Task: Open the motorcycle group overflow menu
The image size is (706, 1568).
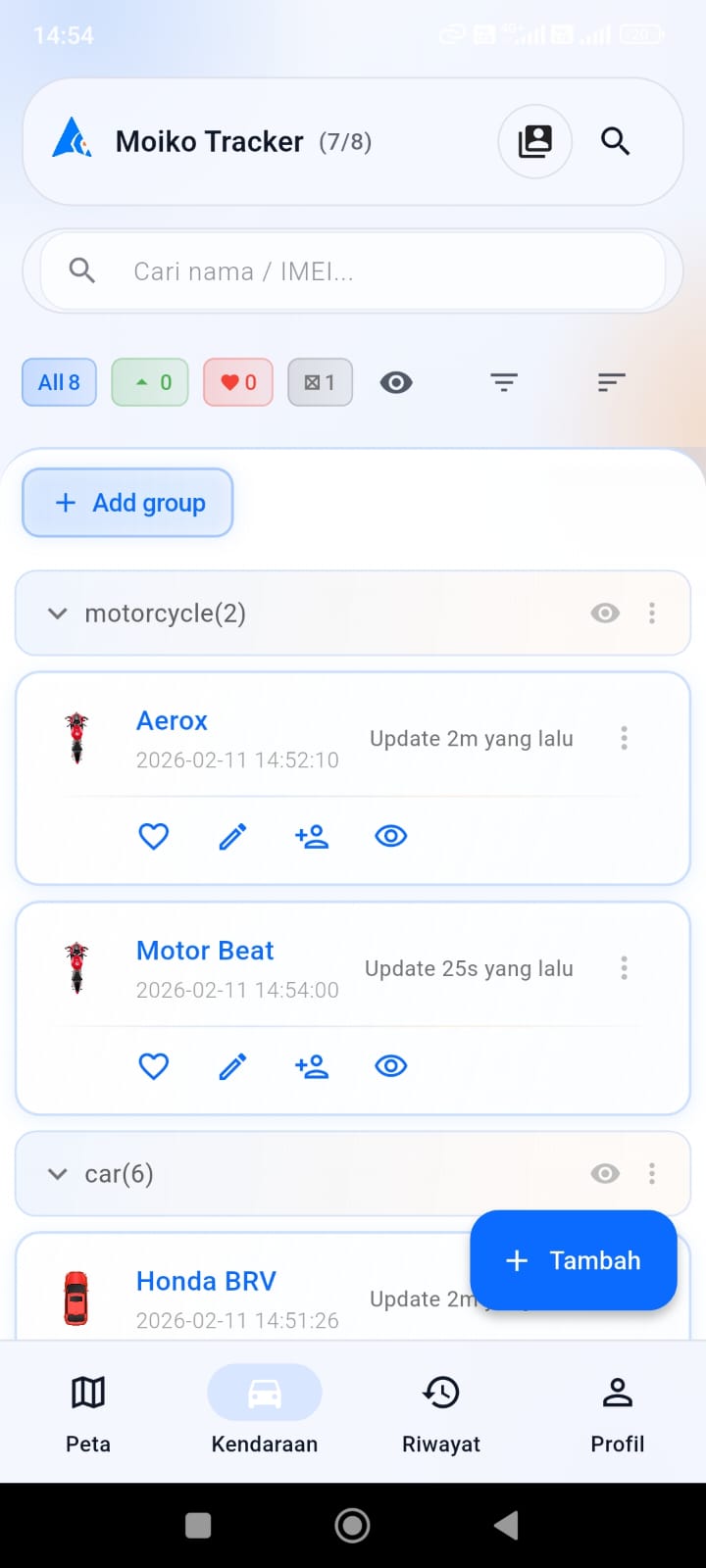Action: click(x=652, y=613)
